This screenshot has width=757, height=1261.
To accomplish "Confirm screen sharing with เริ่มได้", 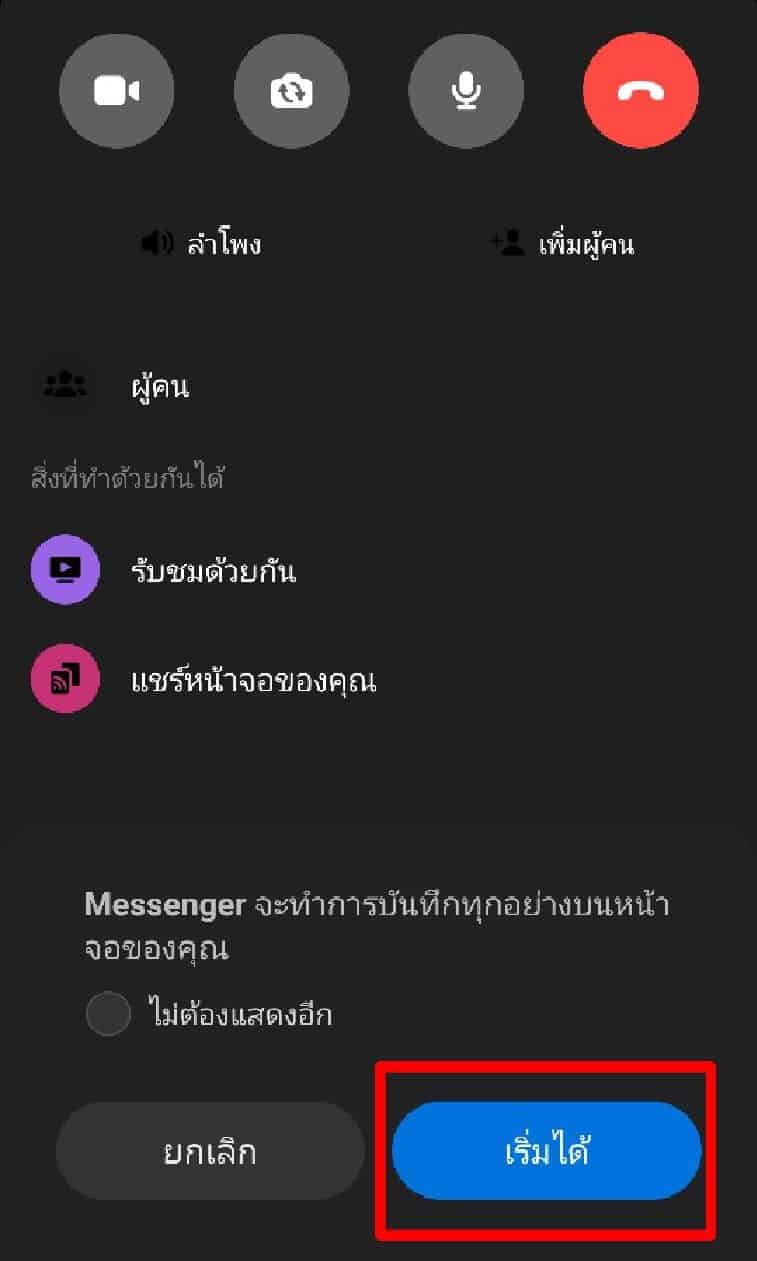I will click(546, 1150).
